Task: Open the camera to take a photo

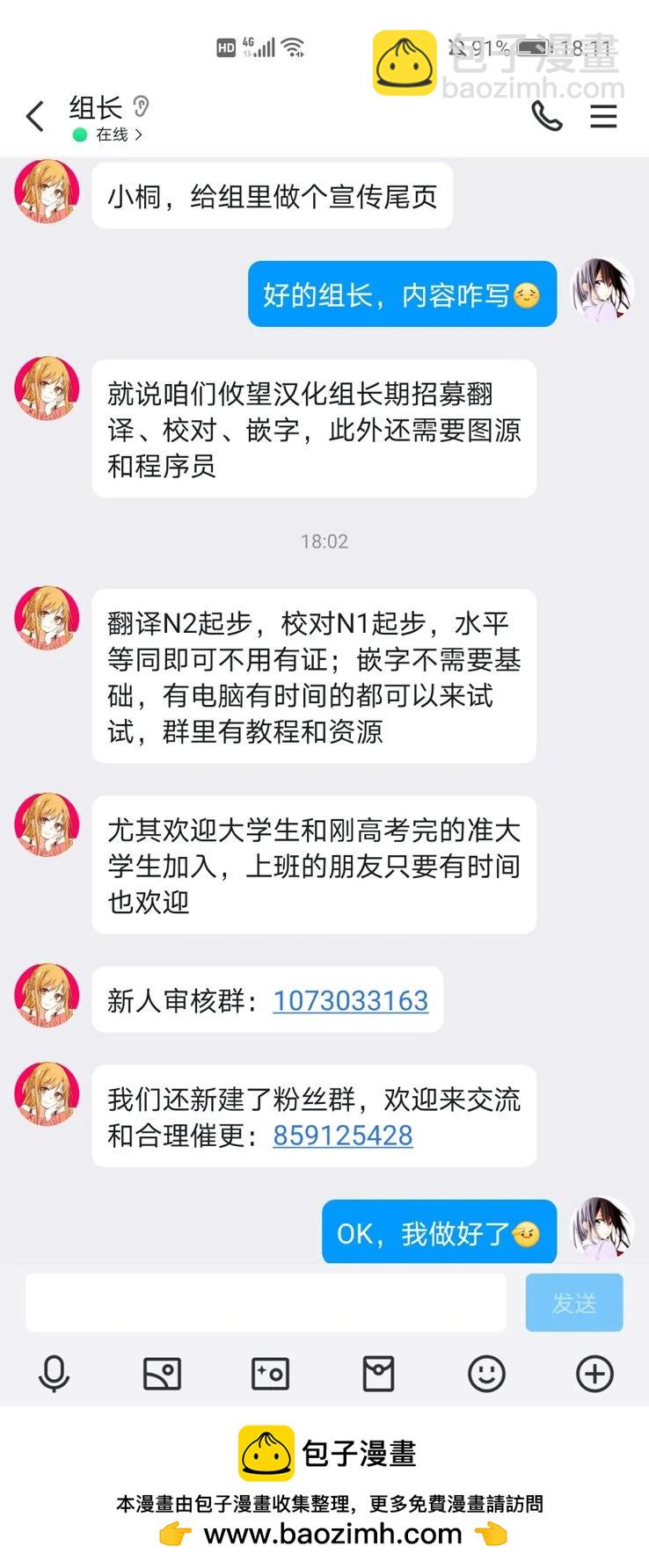Action: (270, 1373)
